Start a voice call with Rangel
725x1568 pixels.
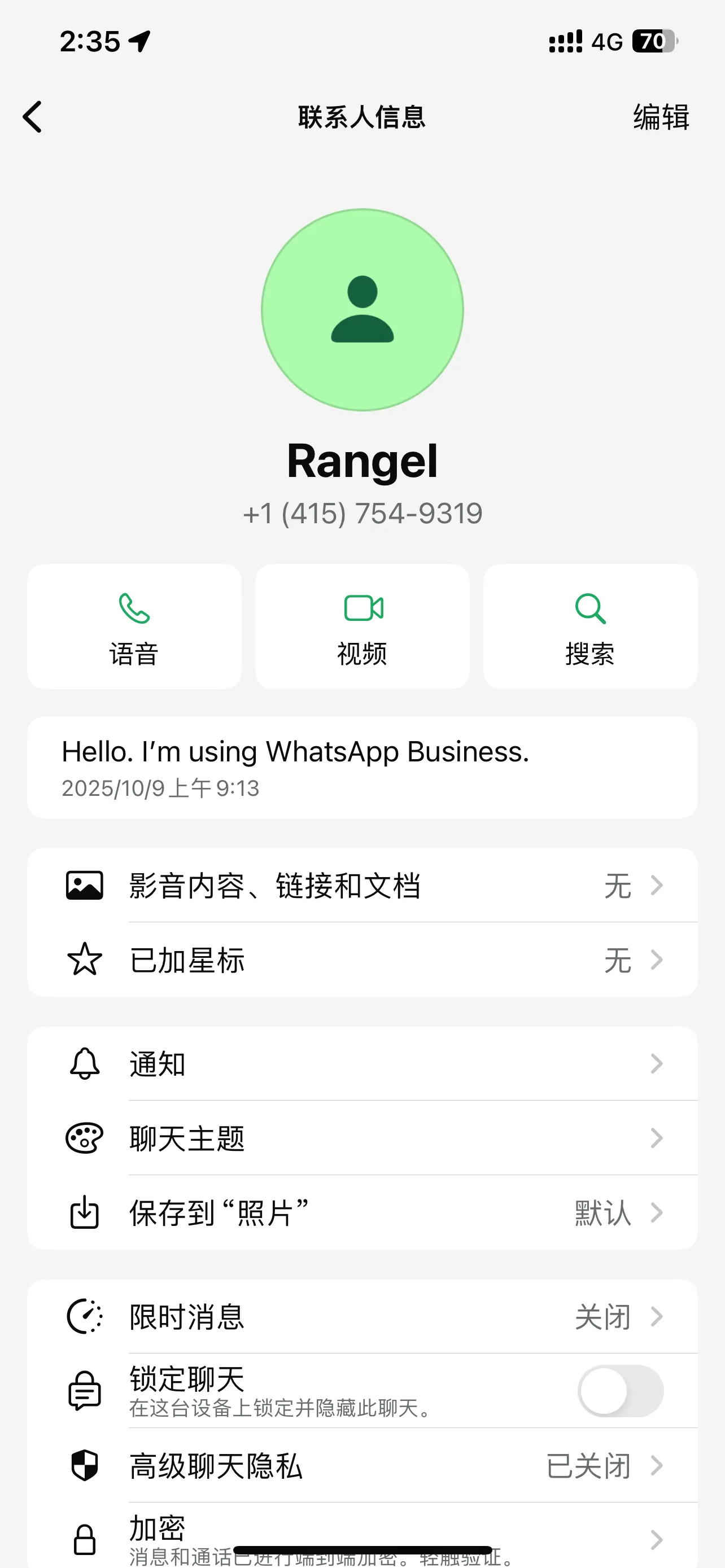pos(134,627)
